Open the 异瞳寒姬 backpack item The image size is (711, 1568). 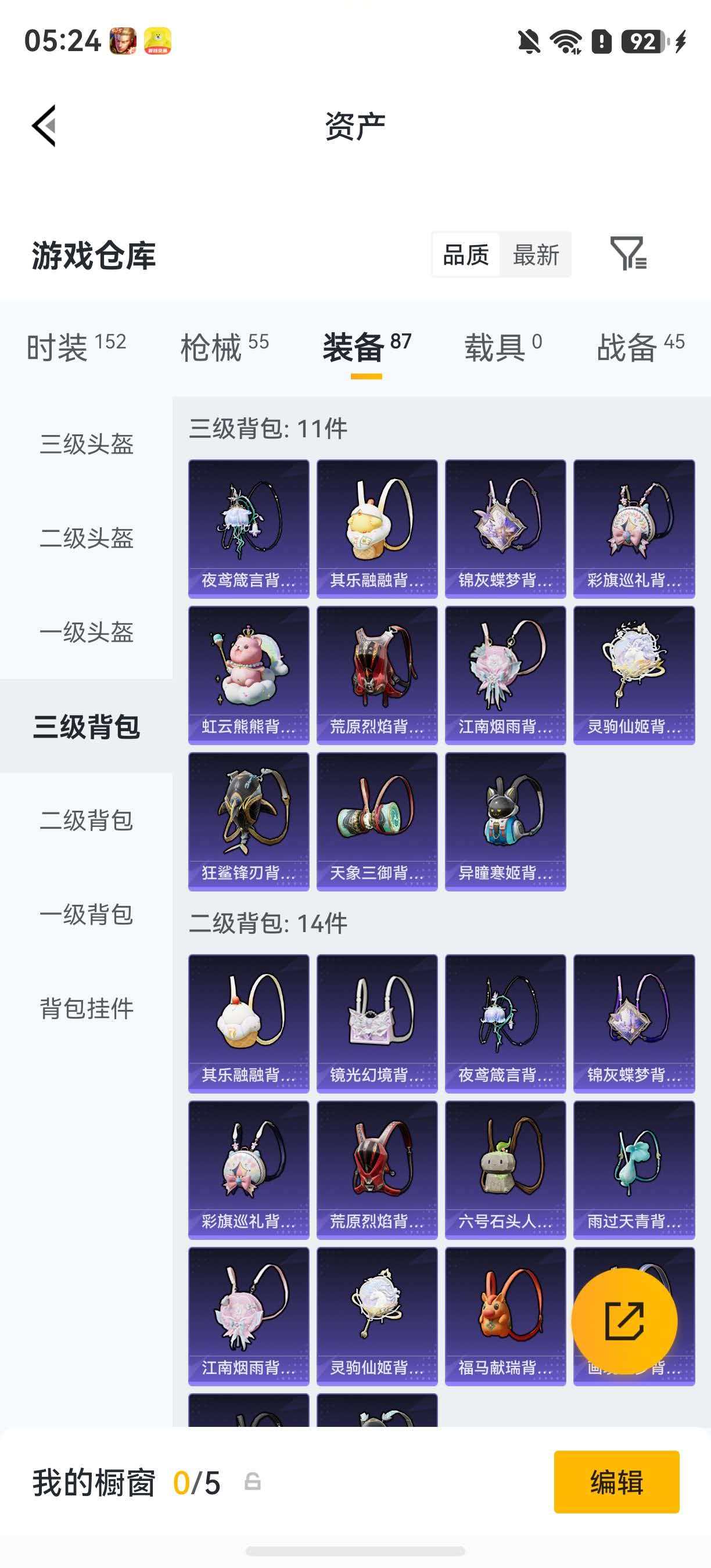pyautogui.click(x=505, y=822)
